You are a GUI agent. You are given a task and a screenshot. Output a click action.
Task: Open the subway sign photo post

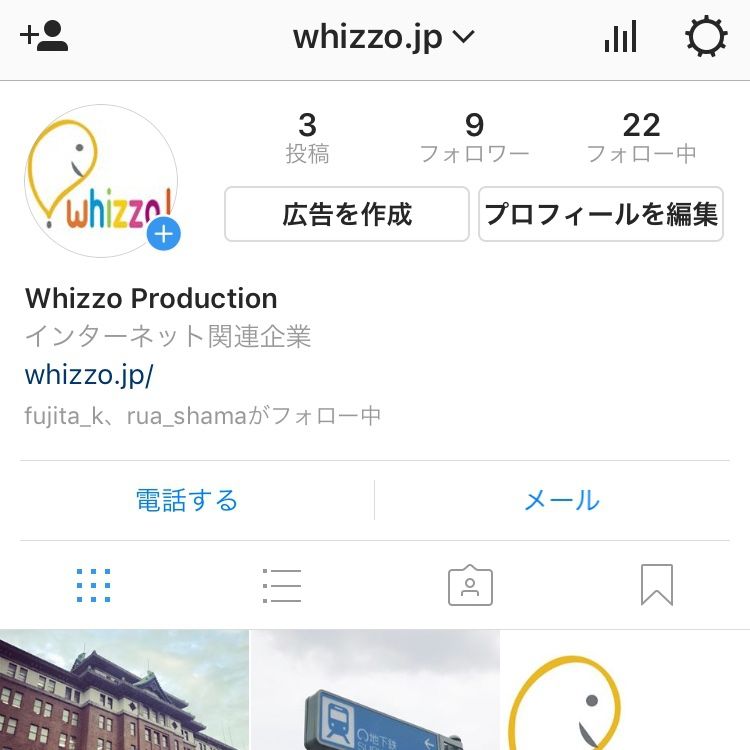tap(375, 692)
